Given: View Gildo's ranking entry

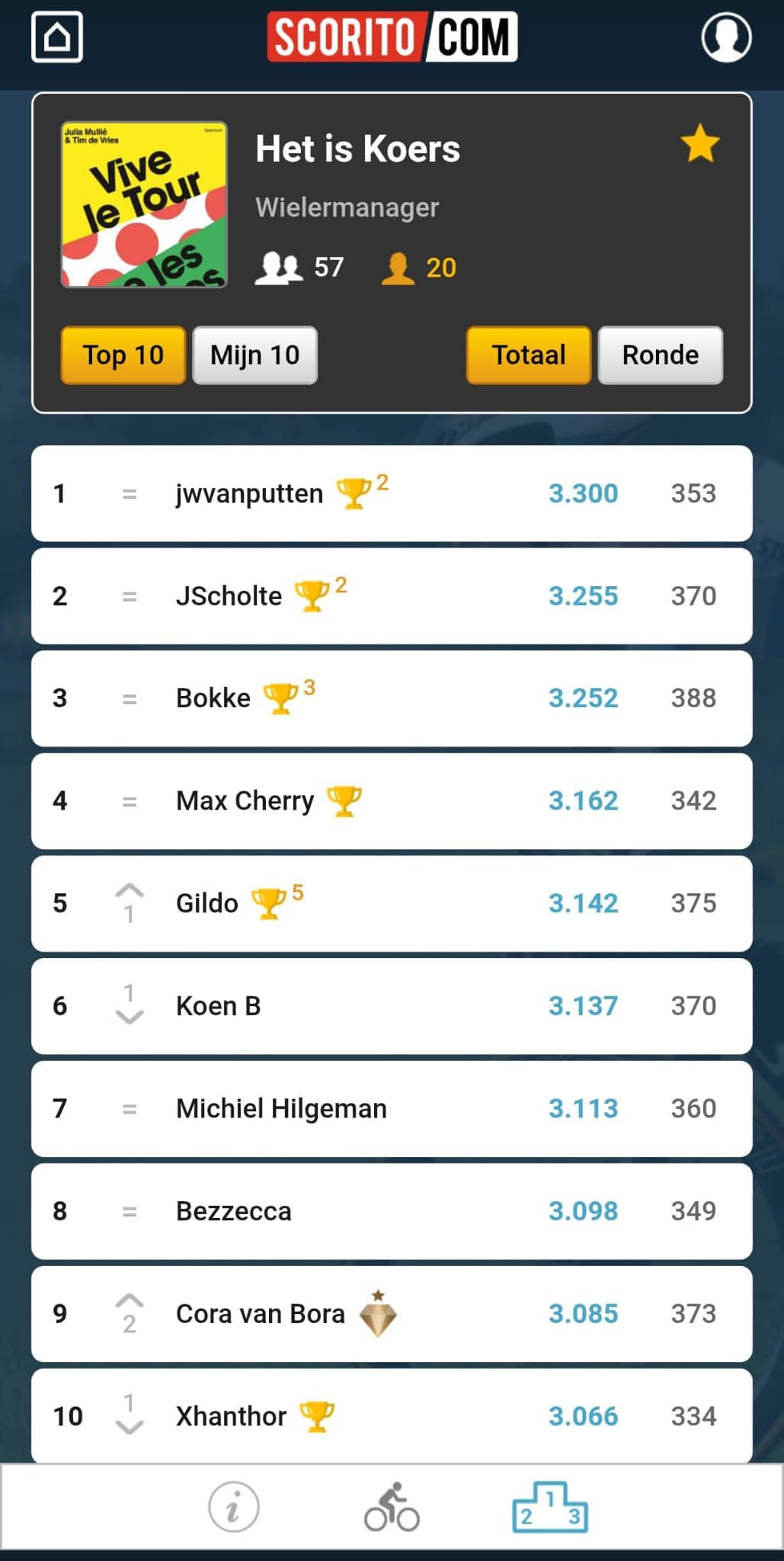Looking at the screenshot, I should point(392,903).
